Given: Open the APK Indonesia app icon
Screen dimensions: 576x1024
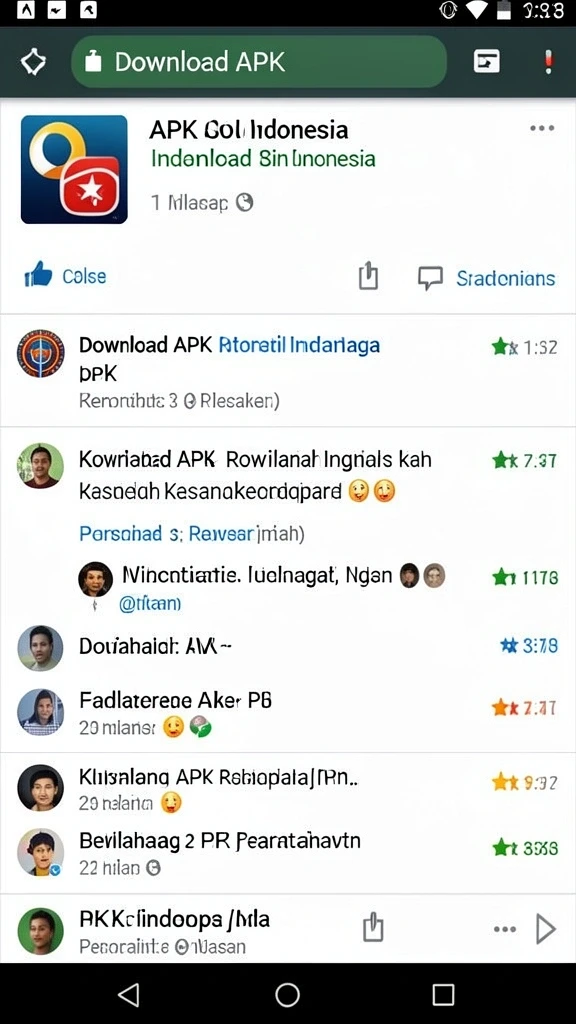Looking at the screenshot, I should point(74,170).
